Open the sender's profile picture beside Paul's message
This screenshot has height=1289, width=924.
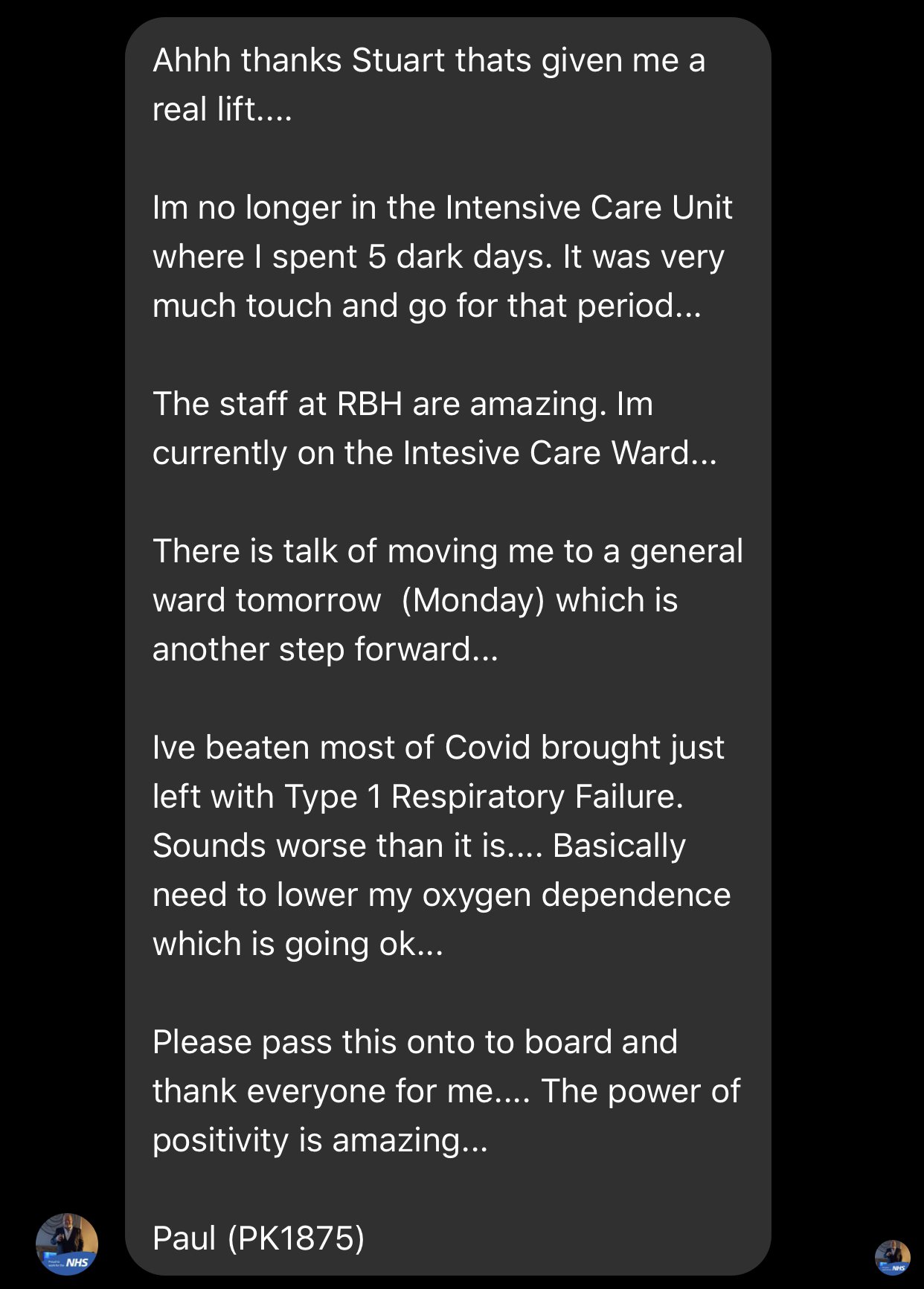(67, 1244)
